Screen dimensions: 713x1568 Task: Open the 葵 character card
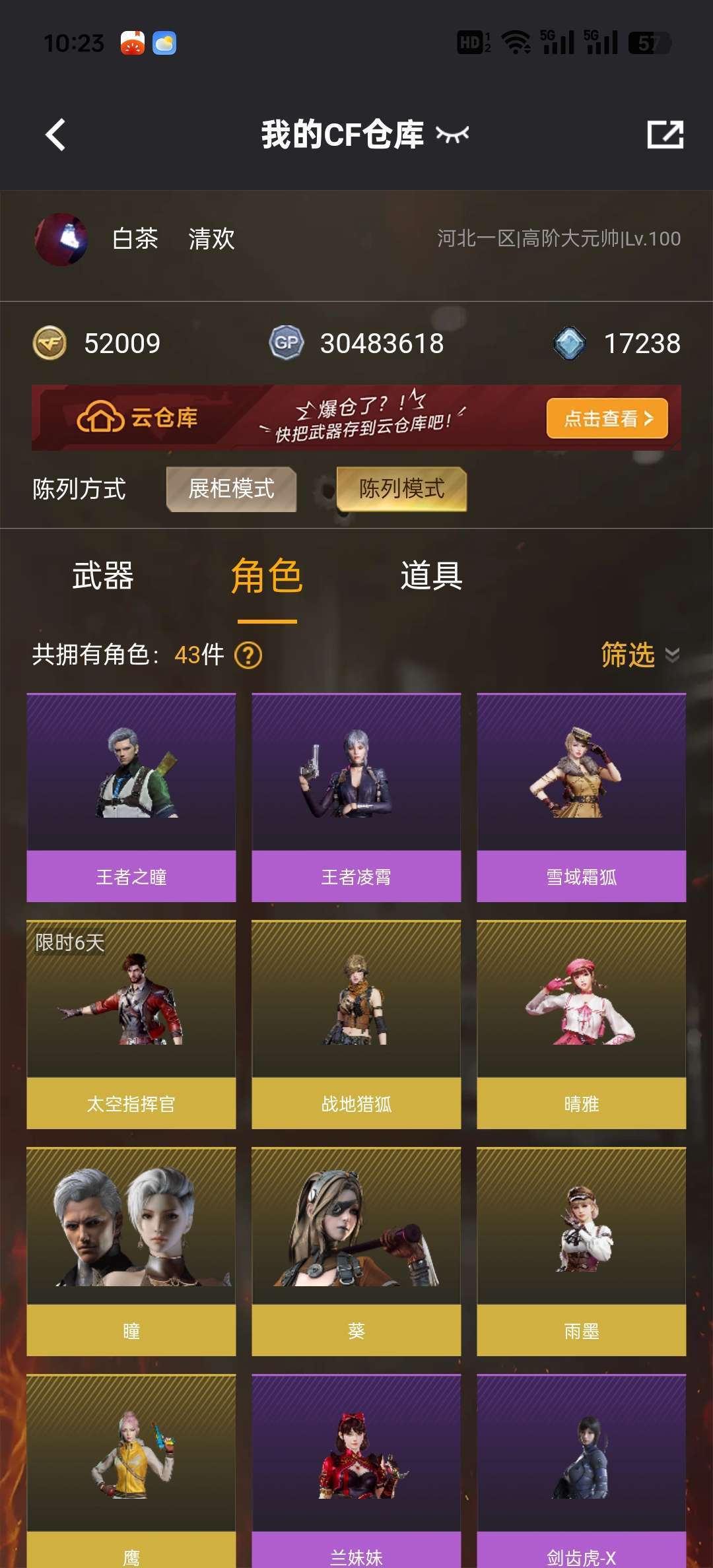[356, 1251]
